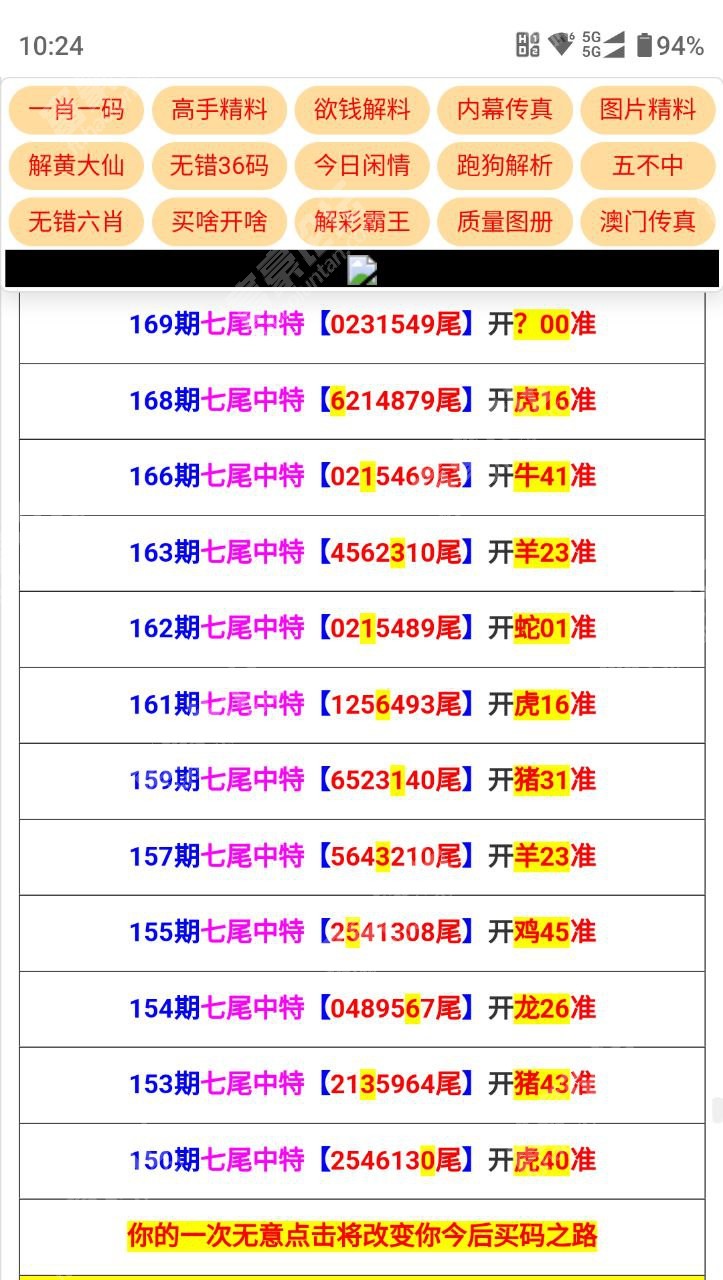Tap the broken image banner
The width and height of the screenshot is (723, 1280).
[362, 269]
